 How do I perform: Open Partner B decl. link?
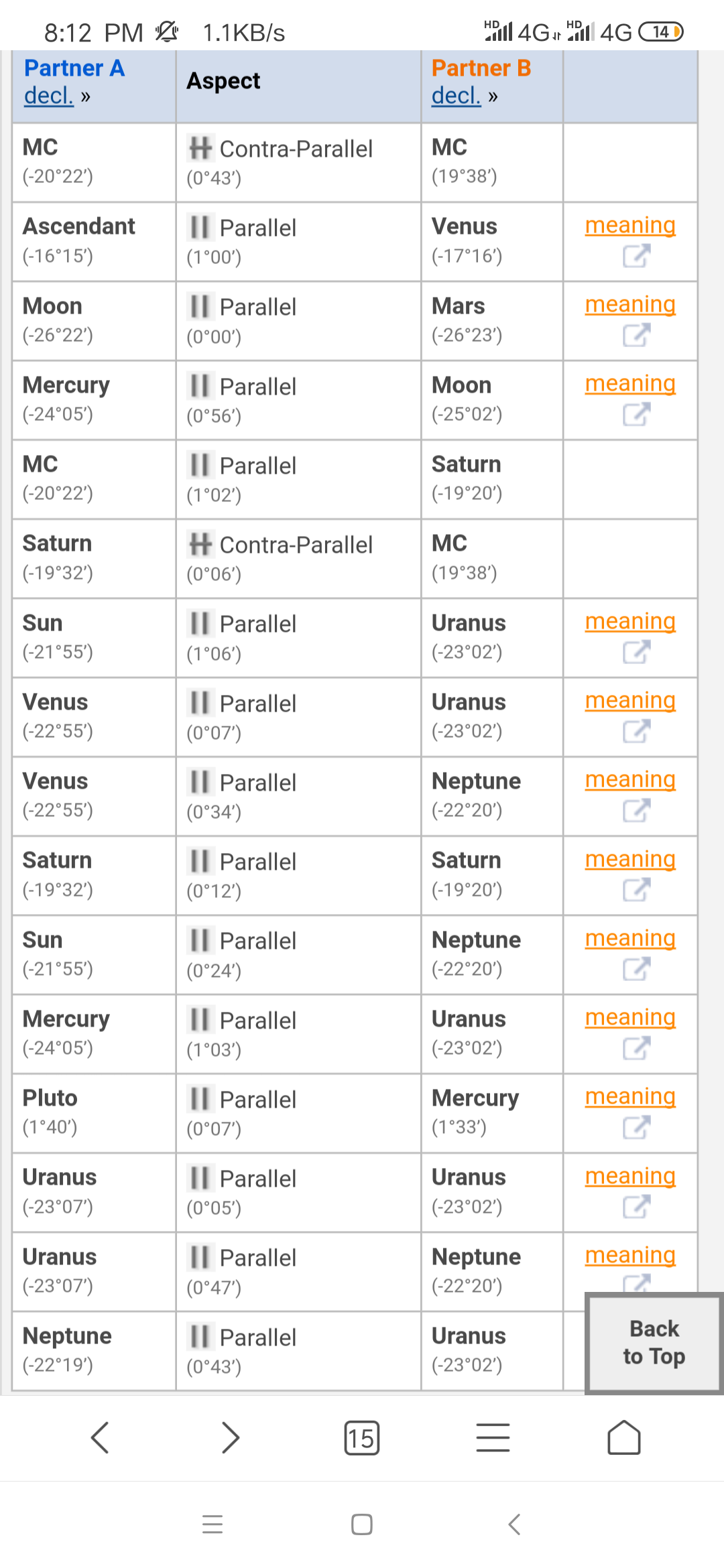pyautogui.click(x=457, y=96)
